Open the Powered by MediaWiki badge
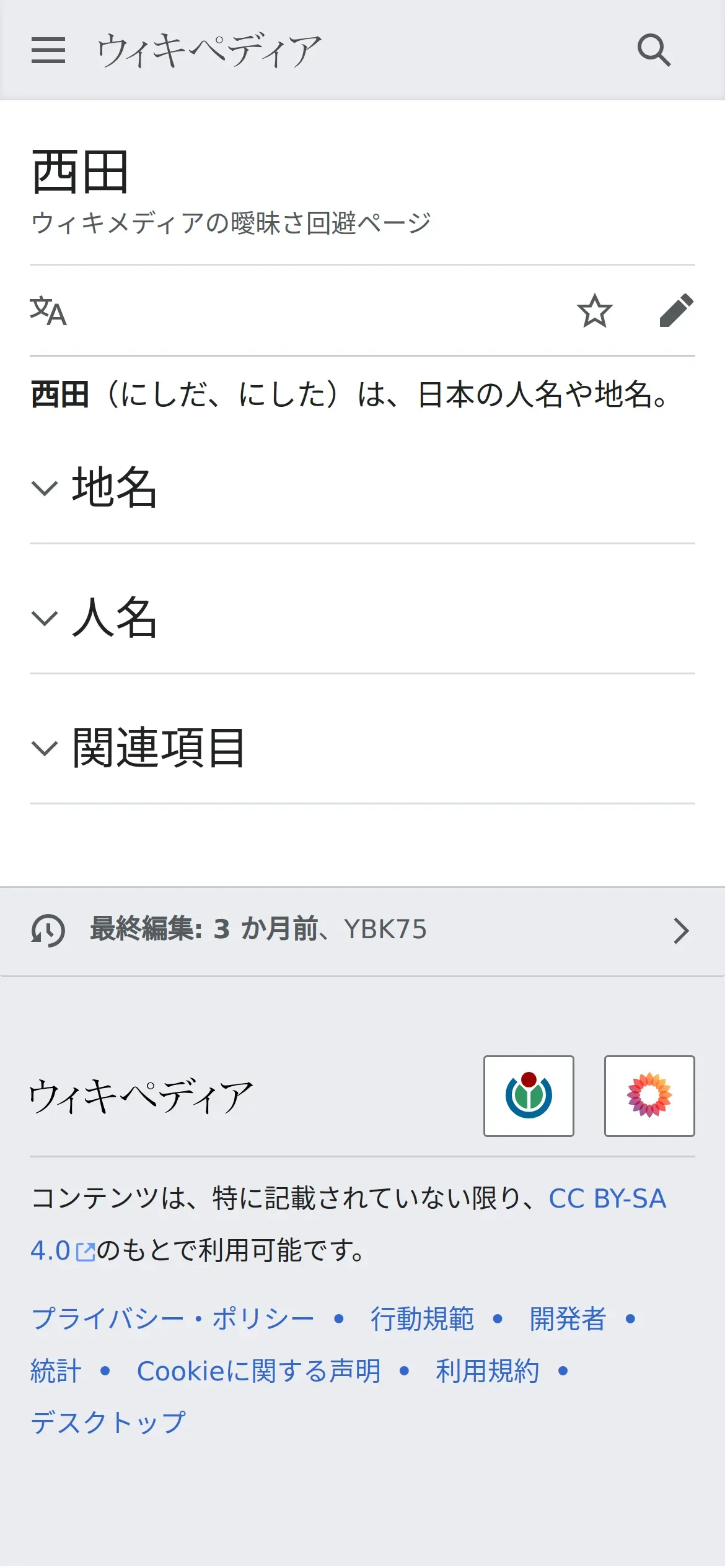The width and height of the screenshot is (725, 1568). point(649,1095)
